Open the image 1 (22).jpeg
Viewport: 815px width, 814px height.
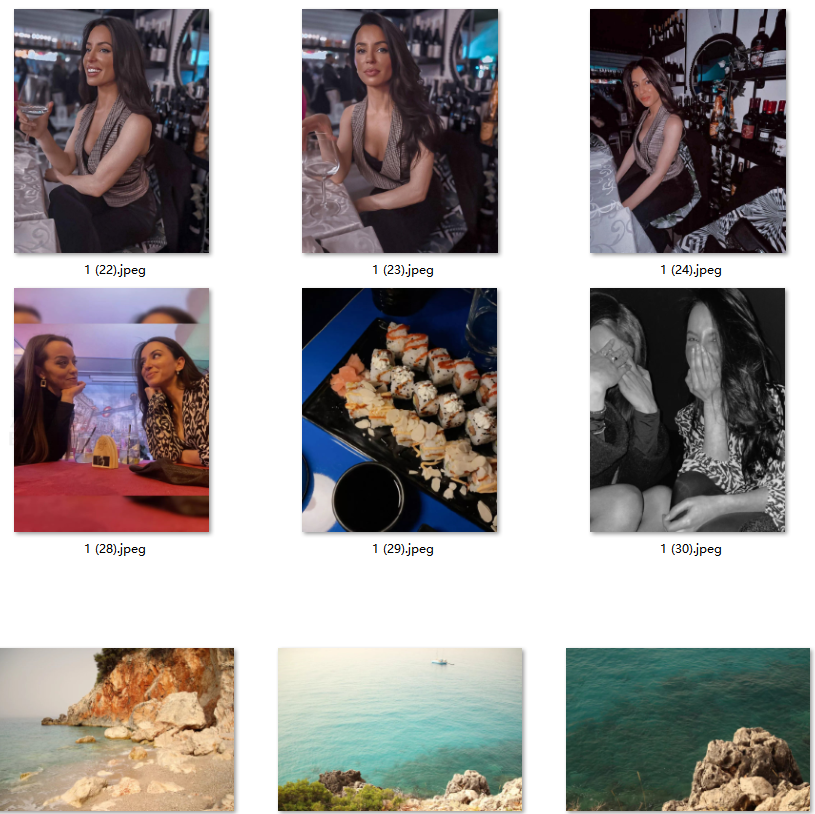(111, 131)
